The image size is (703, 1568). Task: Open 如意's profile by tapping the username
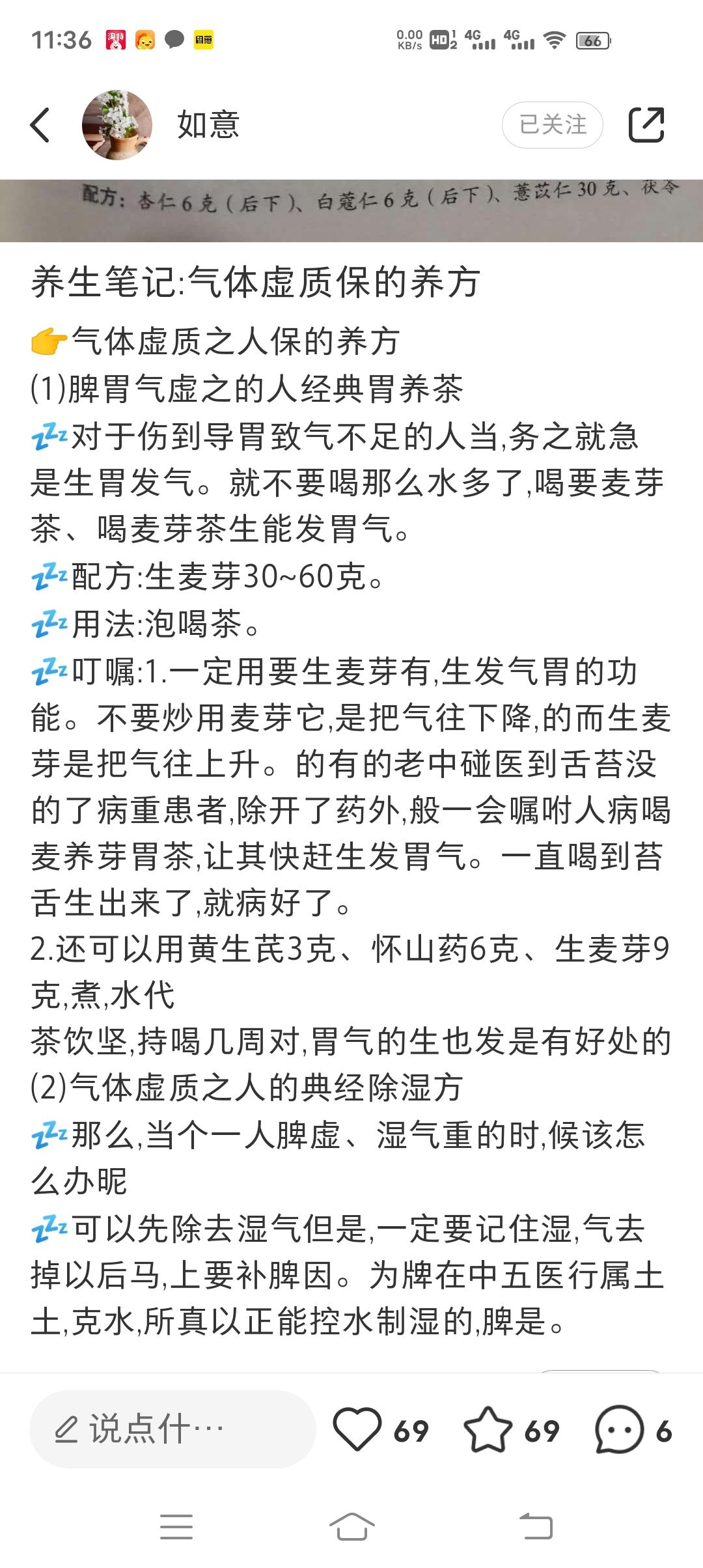click(208, 125)
